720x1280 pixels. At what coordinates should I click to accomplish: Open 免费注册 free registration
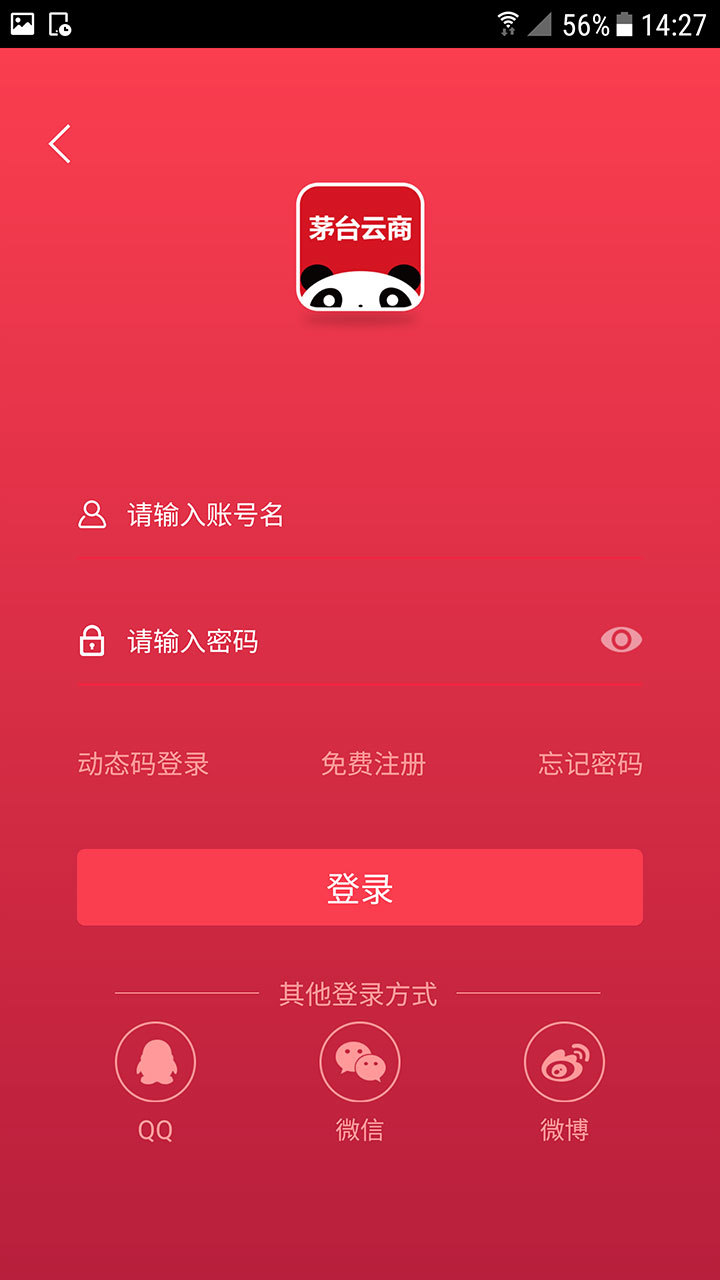[373, 765]
